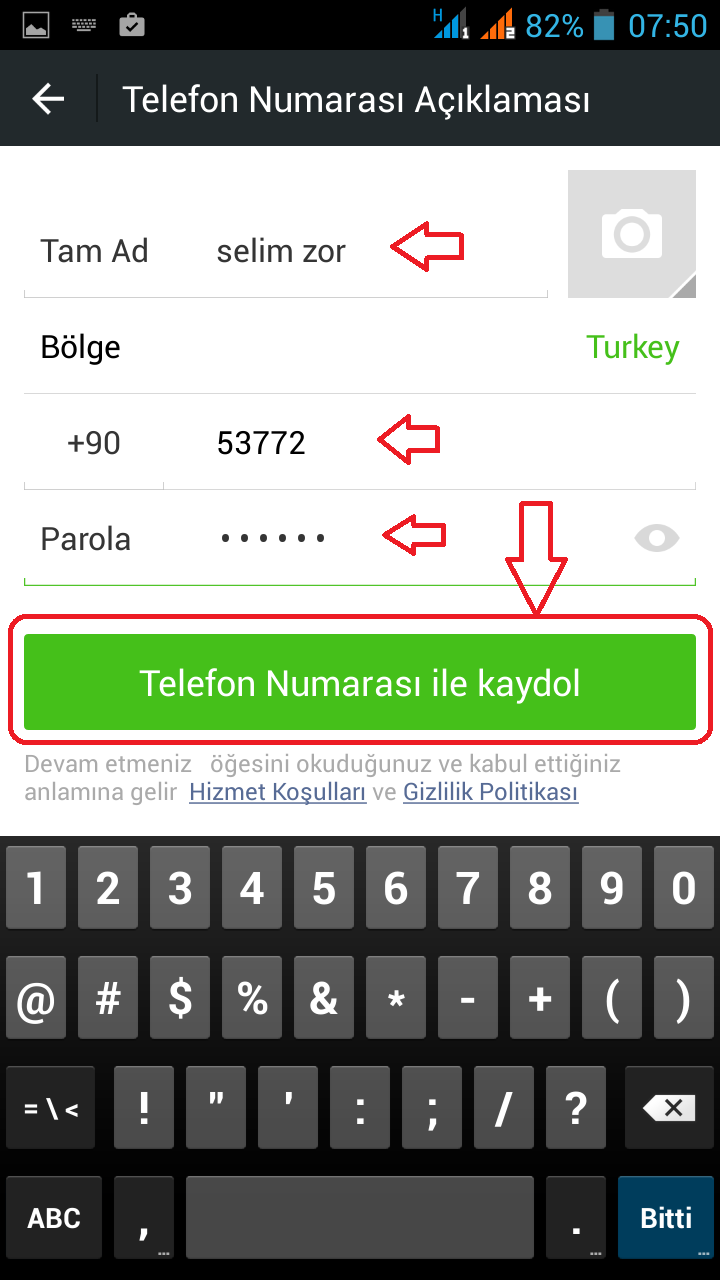
Task: Tap the Bitti key on the keyboard
Action: click(665, 1217)
